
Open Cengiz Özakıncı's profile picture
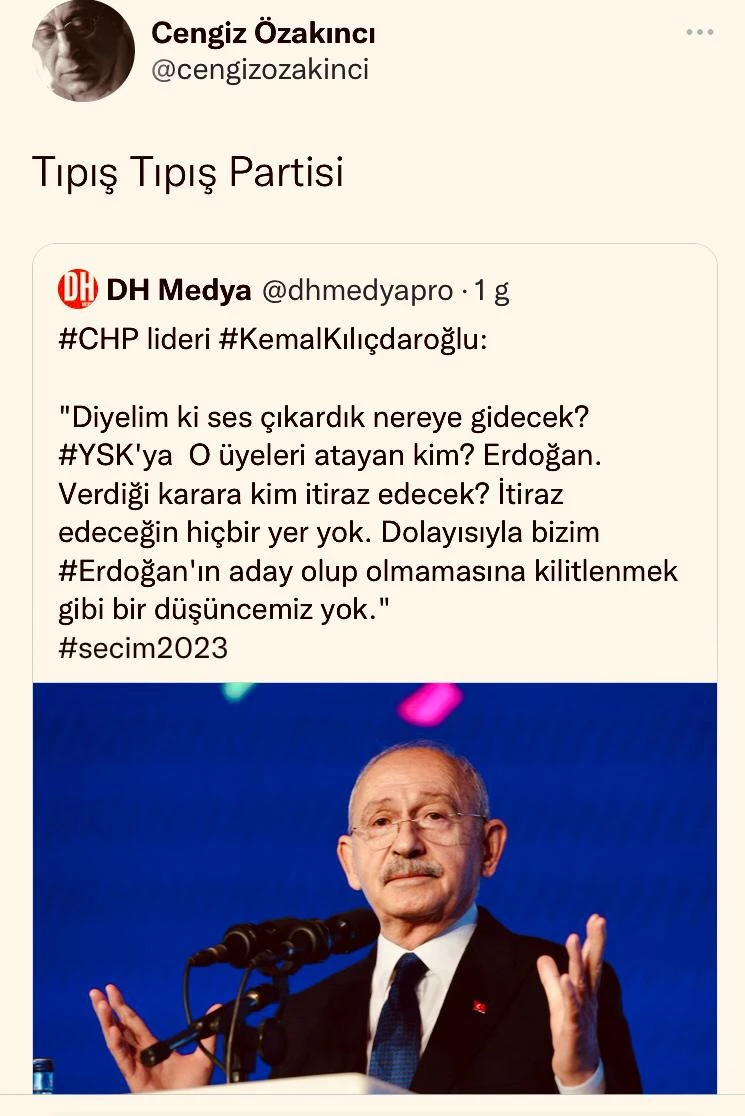[x=83, y=50]
